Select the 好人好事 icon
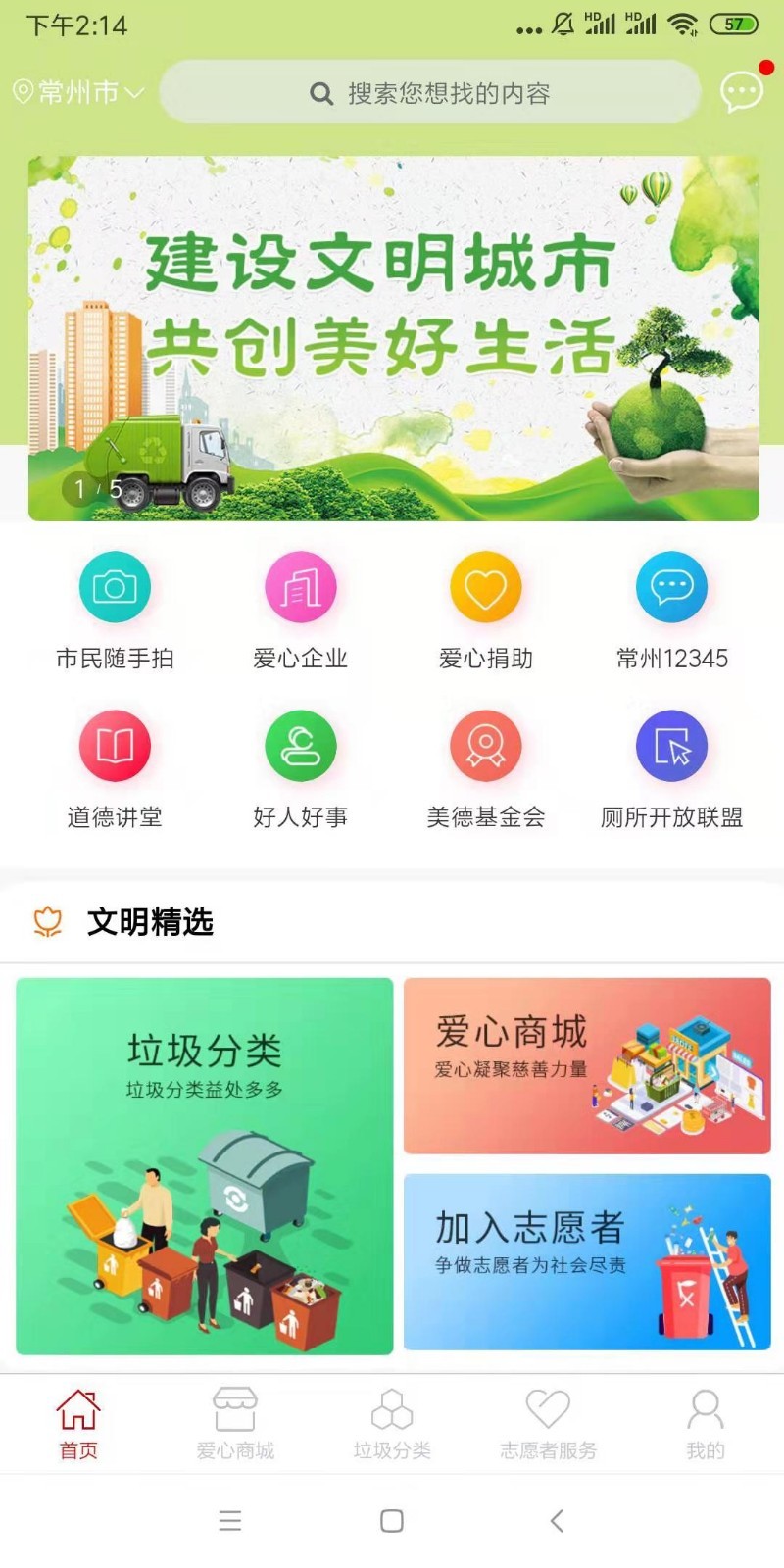Viewport: 784px width, 1568px height. click(x=300, y=747)
